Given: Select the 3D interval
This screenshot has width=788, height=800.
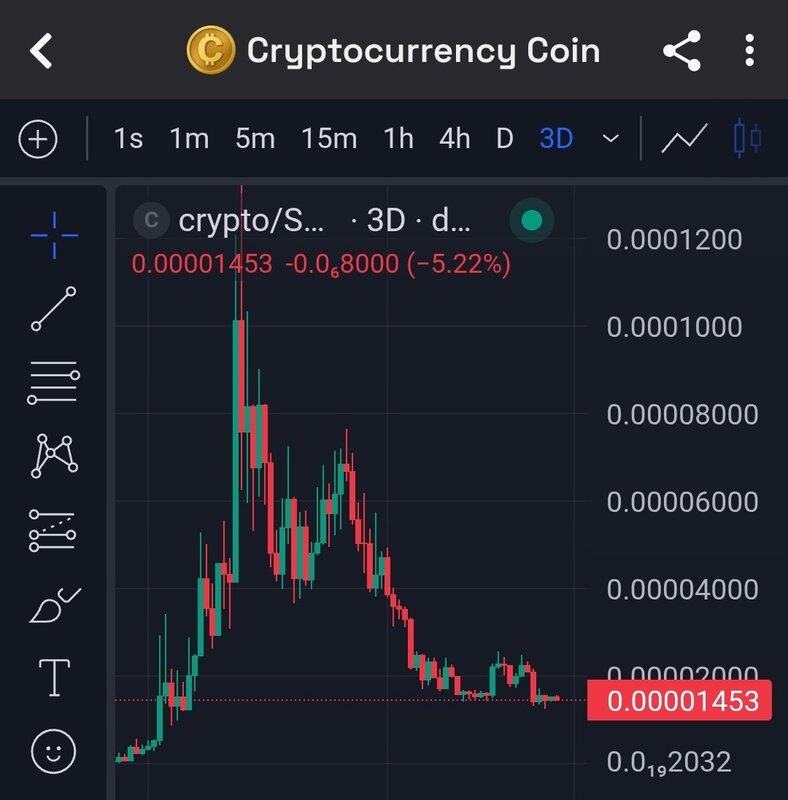Looking at the screenshot, I should tap(556, 139).
